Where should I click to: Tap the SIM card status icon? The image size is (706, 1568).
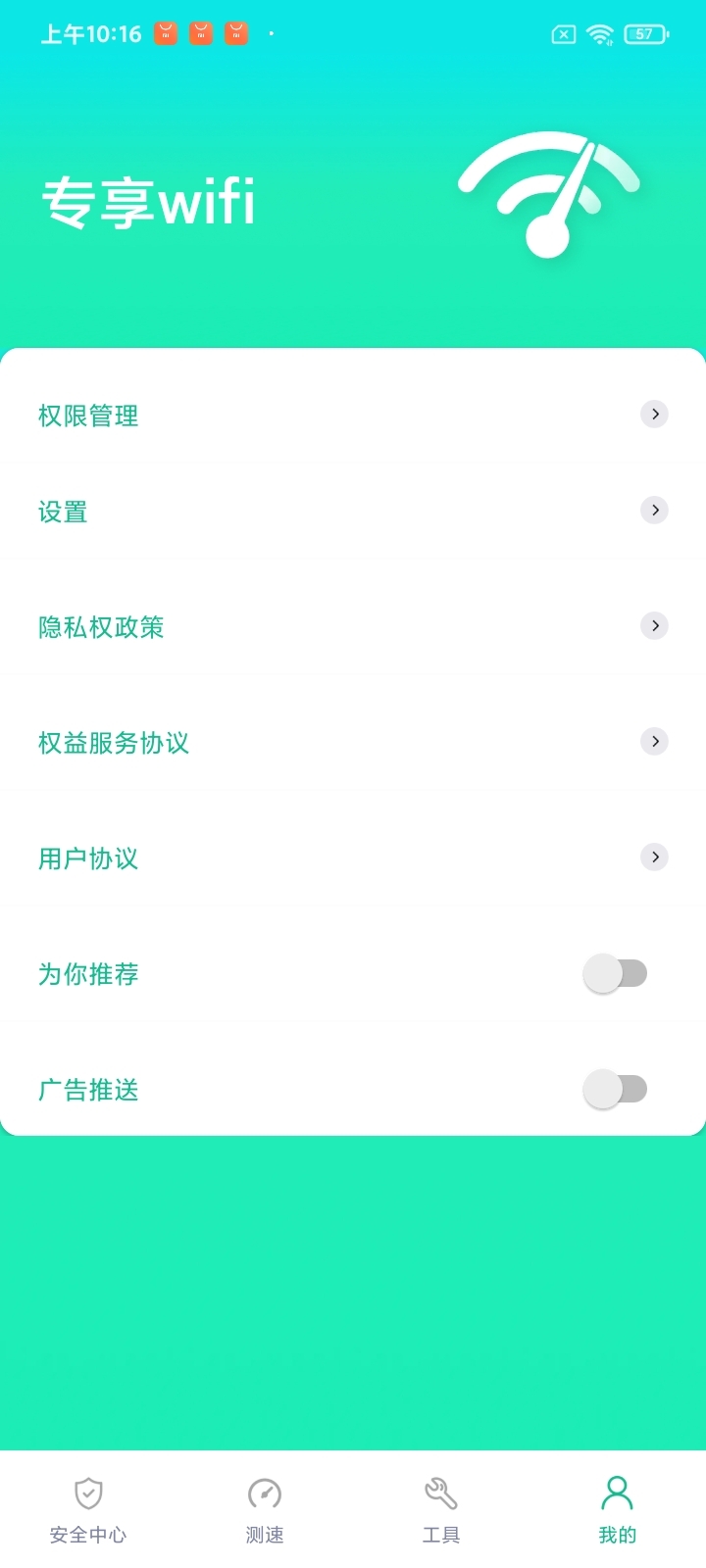coord(562,33)
